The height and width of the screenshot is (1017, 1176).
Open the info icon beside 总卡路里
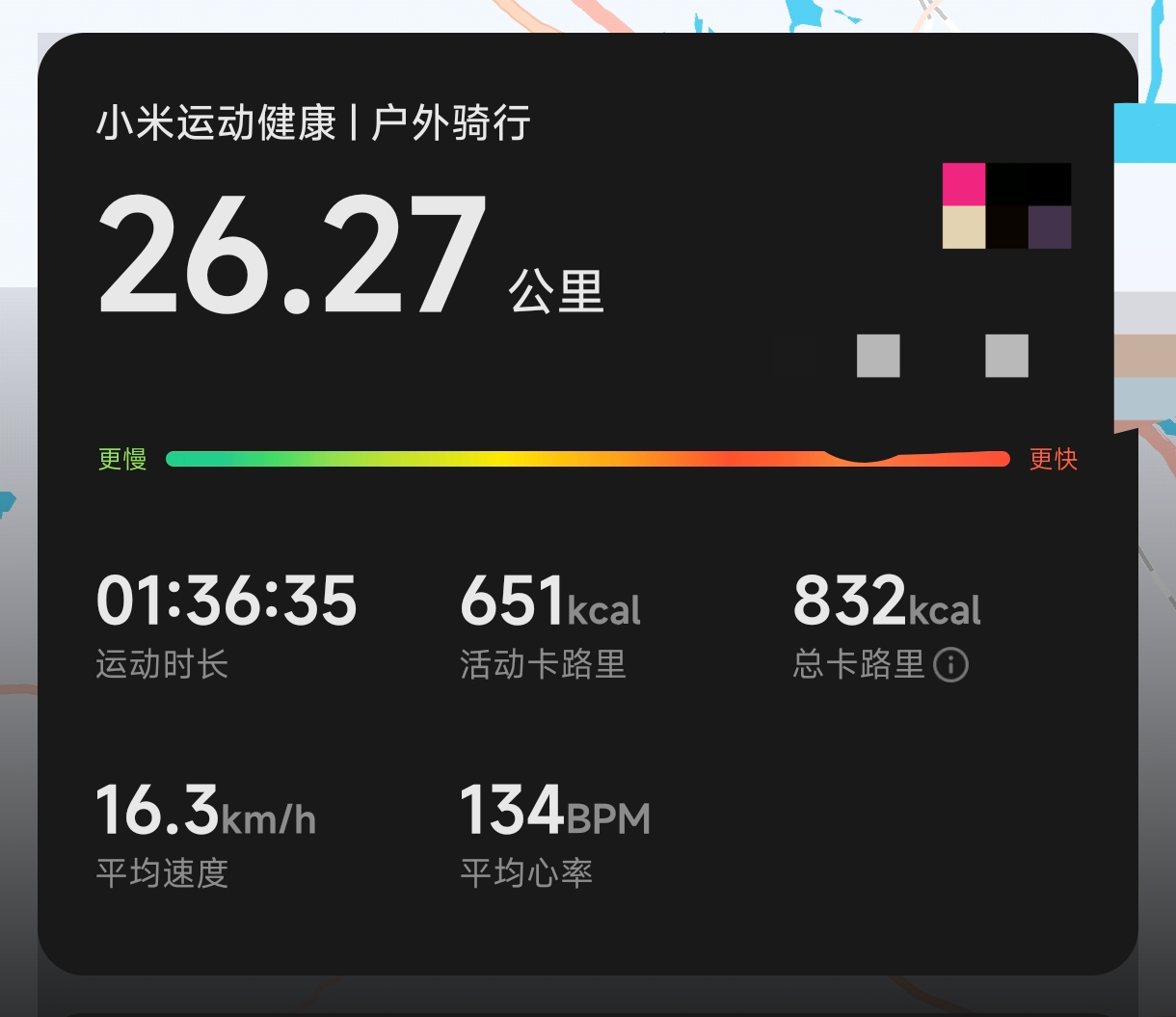pyautogui.click(x=950, y=665)
